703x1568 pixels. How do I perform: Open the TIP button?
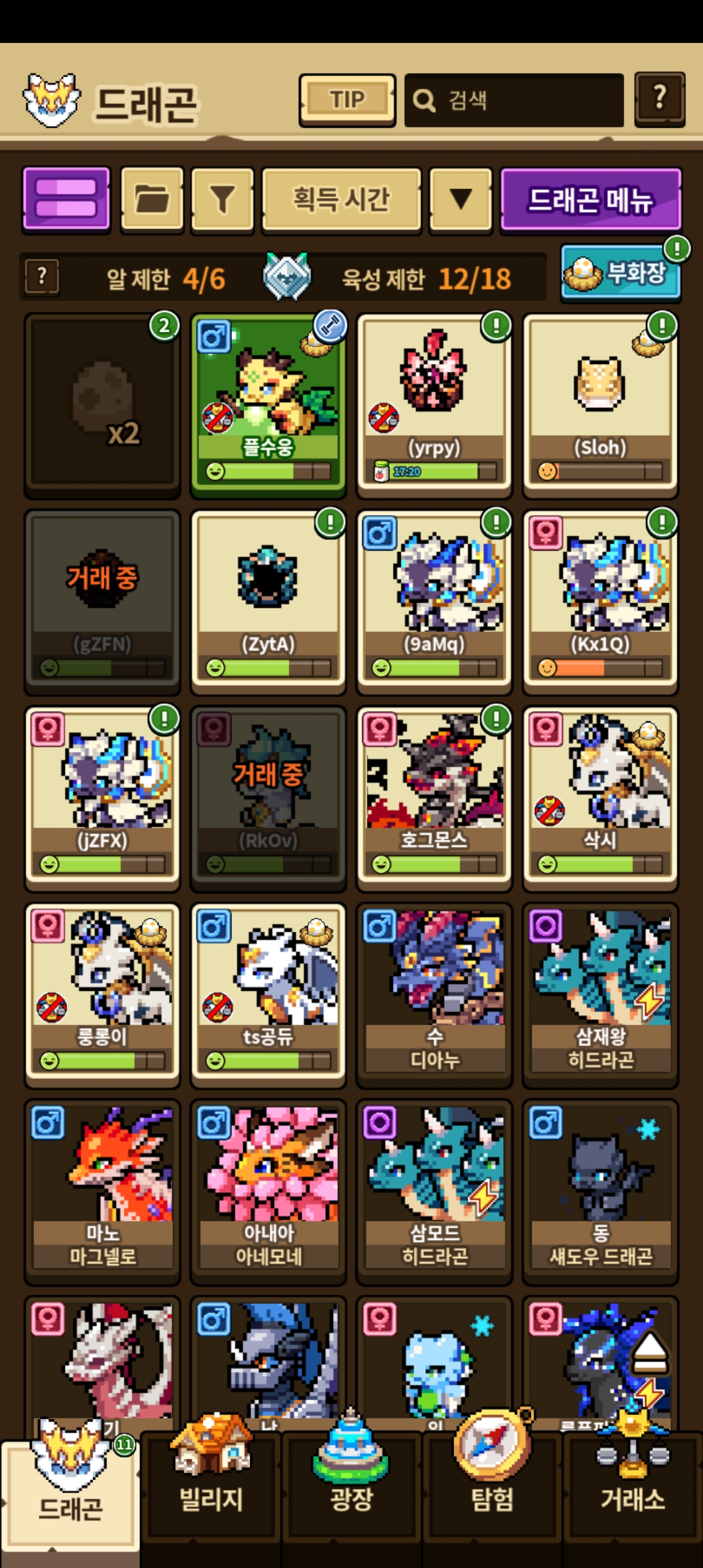coord(347,100)
